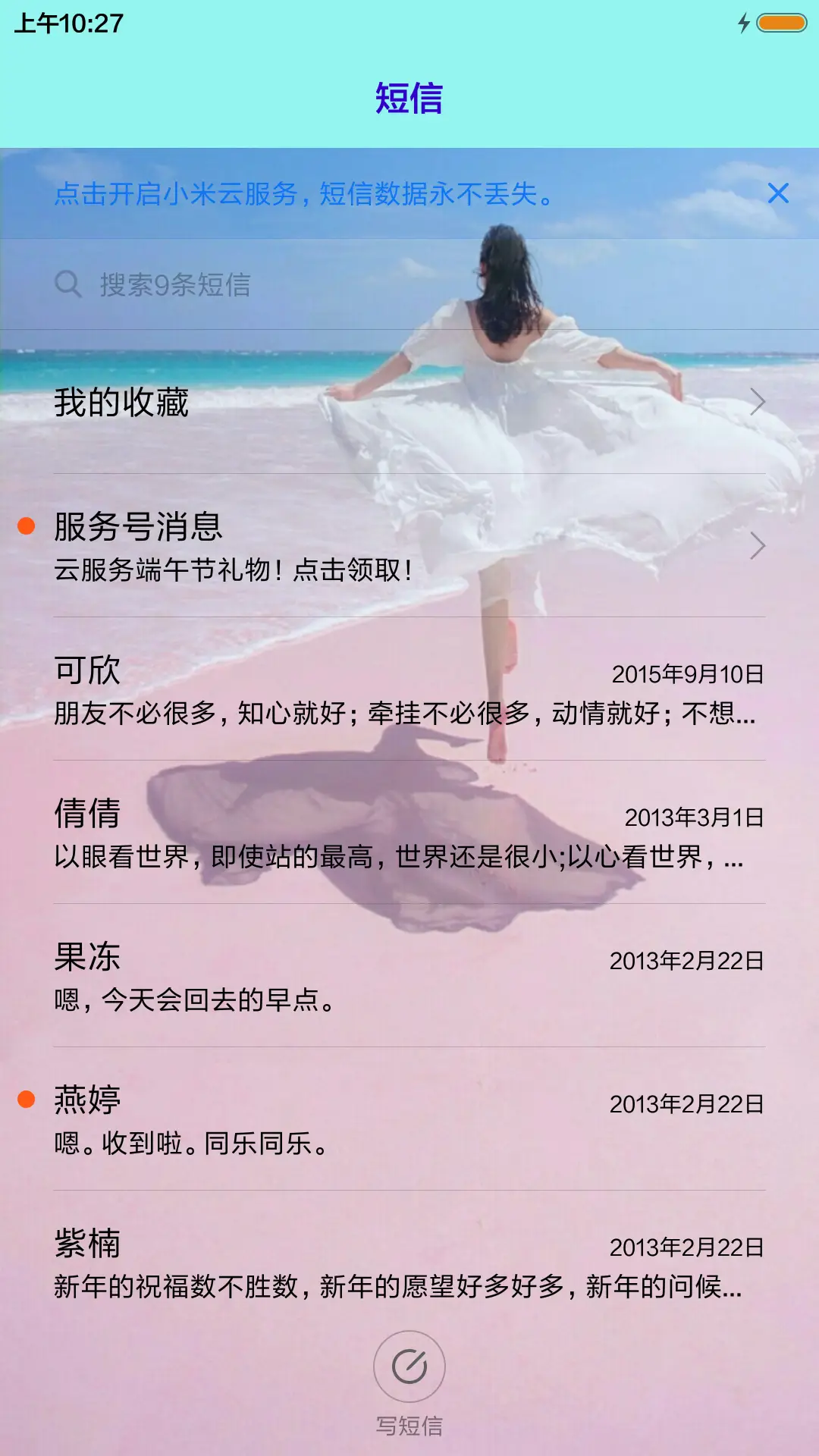Open the 云服务端午节礼物 message
The image size is (819, 1456).
click(x=233, y=571)
